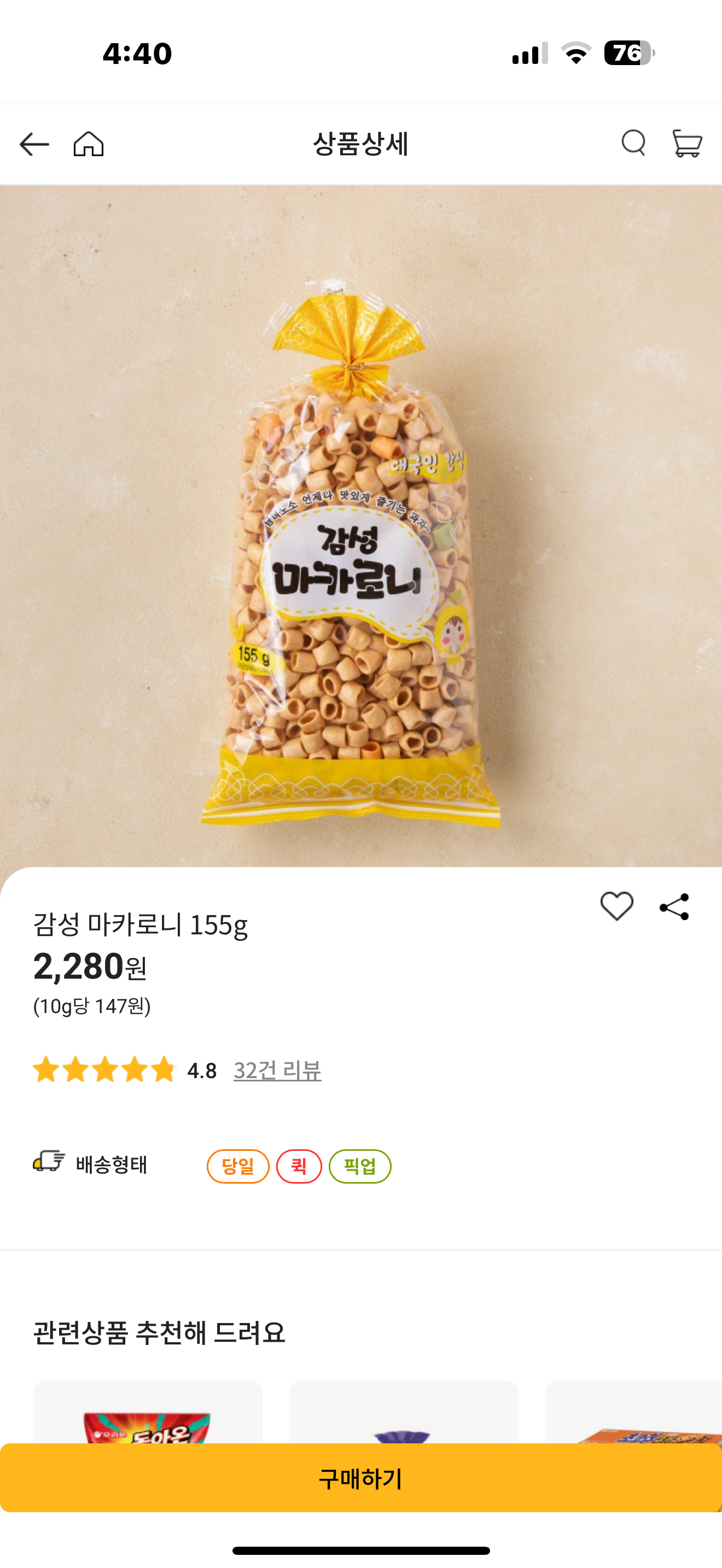Open the 상품상세 page title
The width and height of the screenshot is (722, 1568).
(x=360, y=143)
